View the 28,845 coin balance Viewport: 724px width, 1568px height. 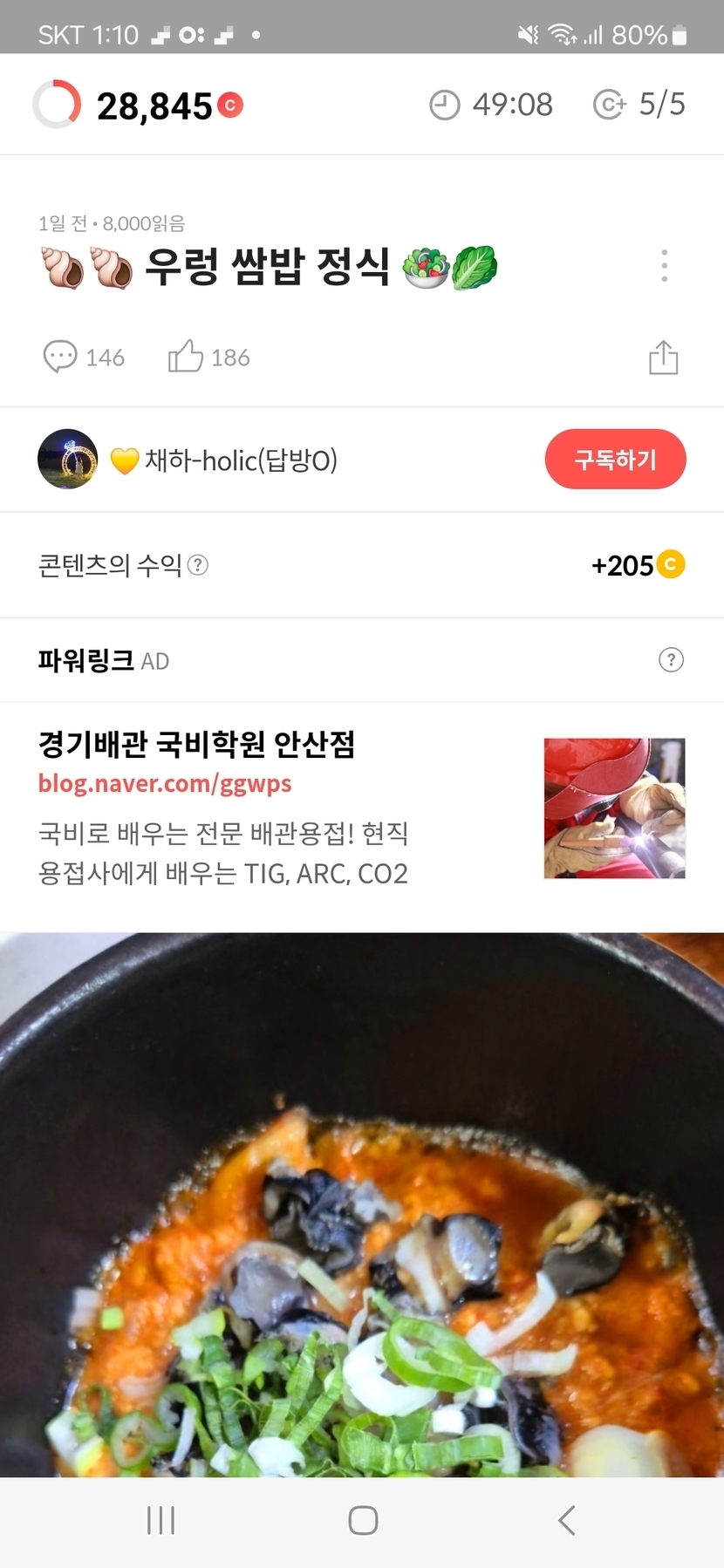(x=155, y=106)
